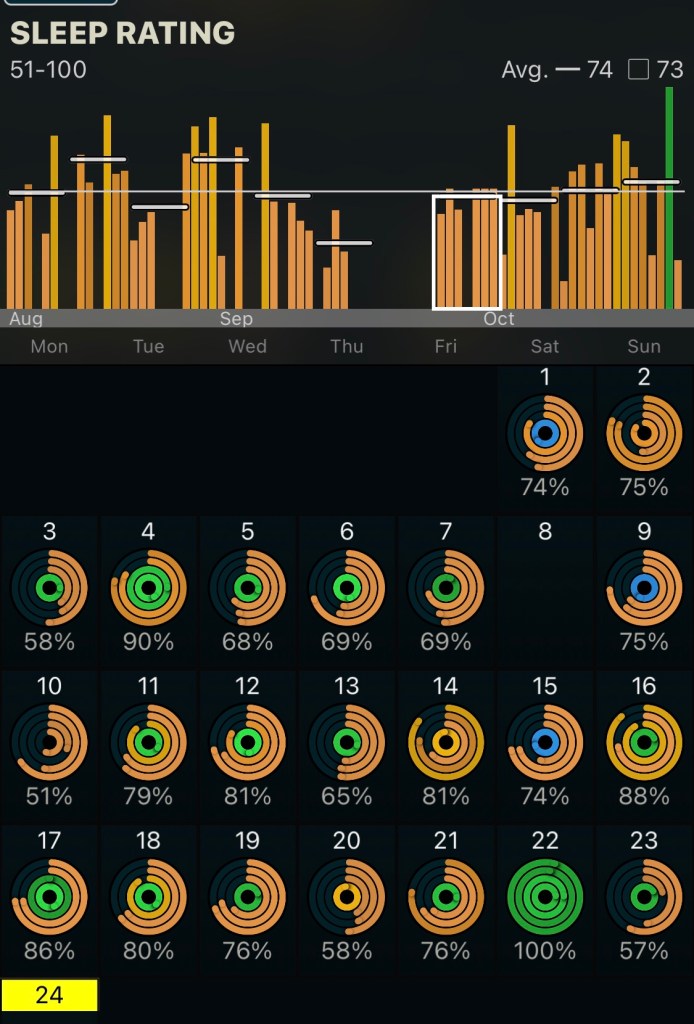Open sleep details for day 1
The image size is (694, 1024).
[x=545, y=433]
